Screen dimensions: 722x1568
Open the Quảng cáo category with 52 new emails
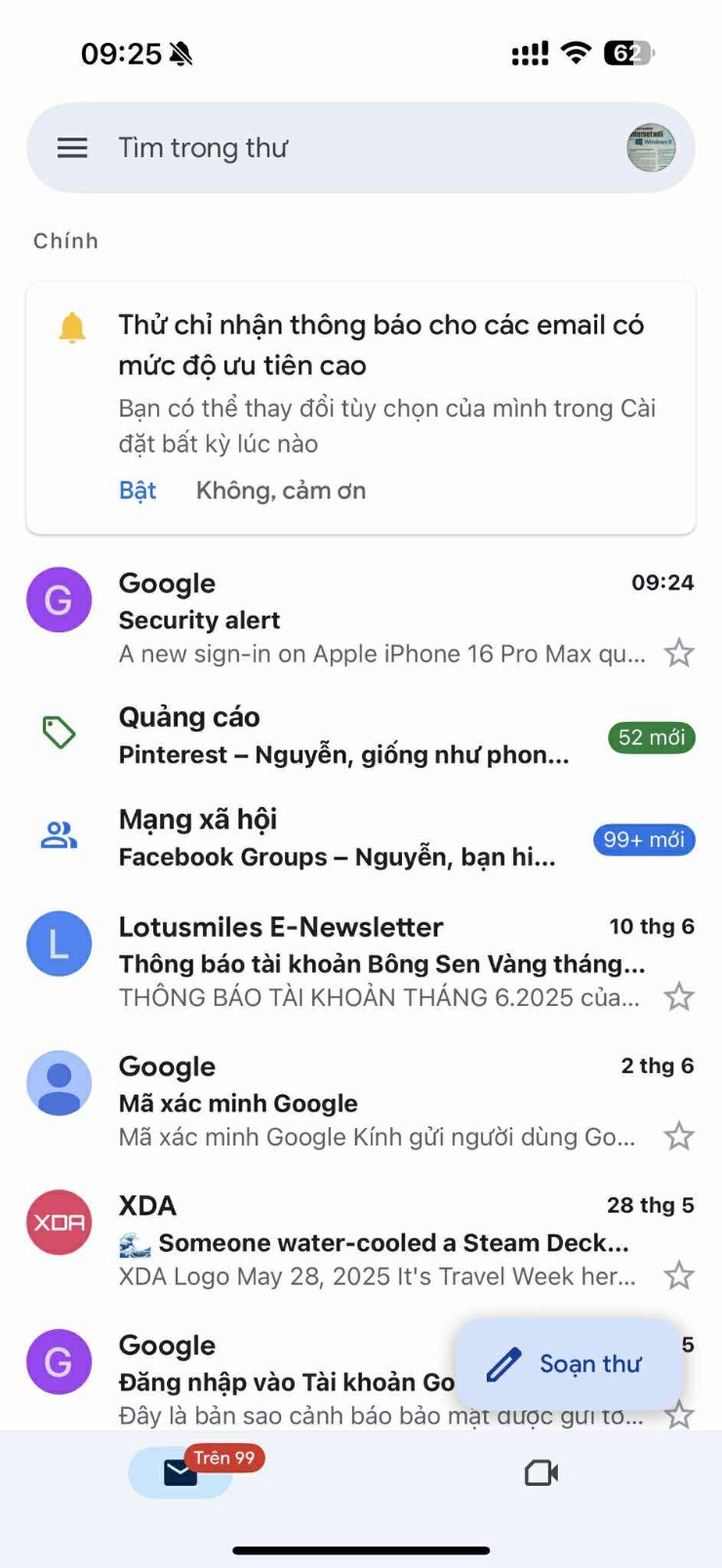click(x=651, y=738)
